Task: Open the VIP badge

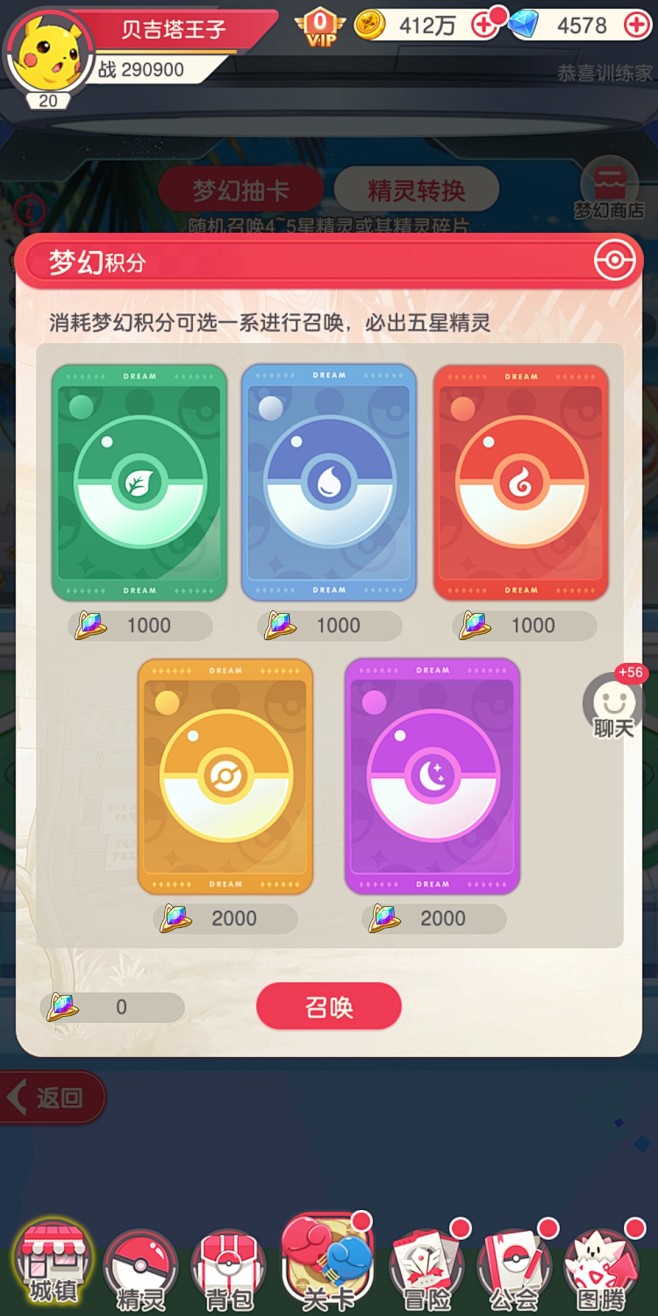Action: 319,24
